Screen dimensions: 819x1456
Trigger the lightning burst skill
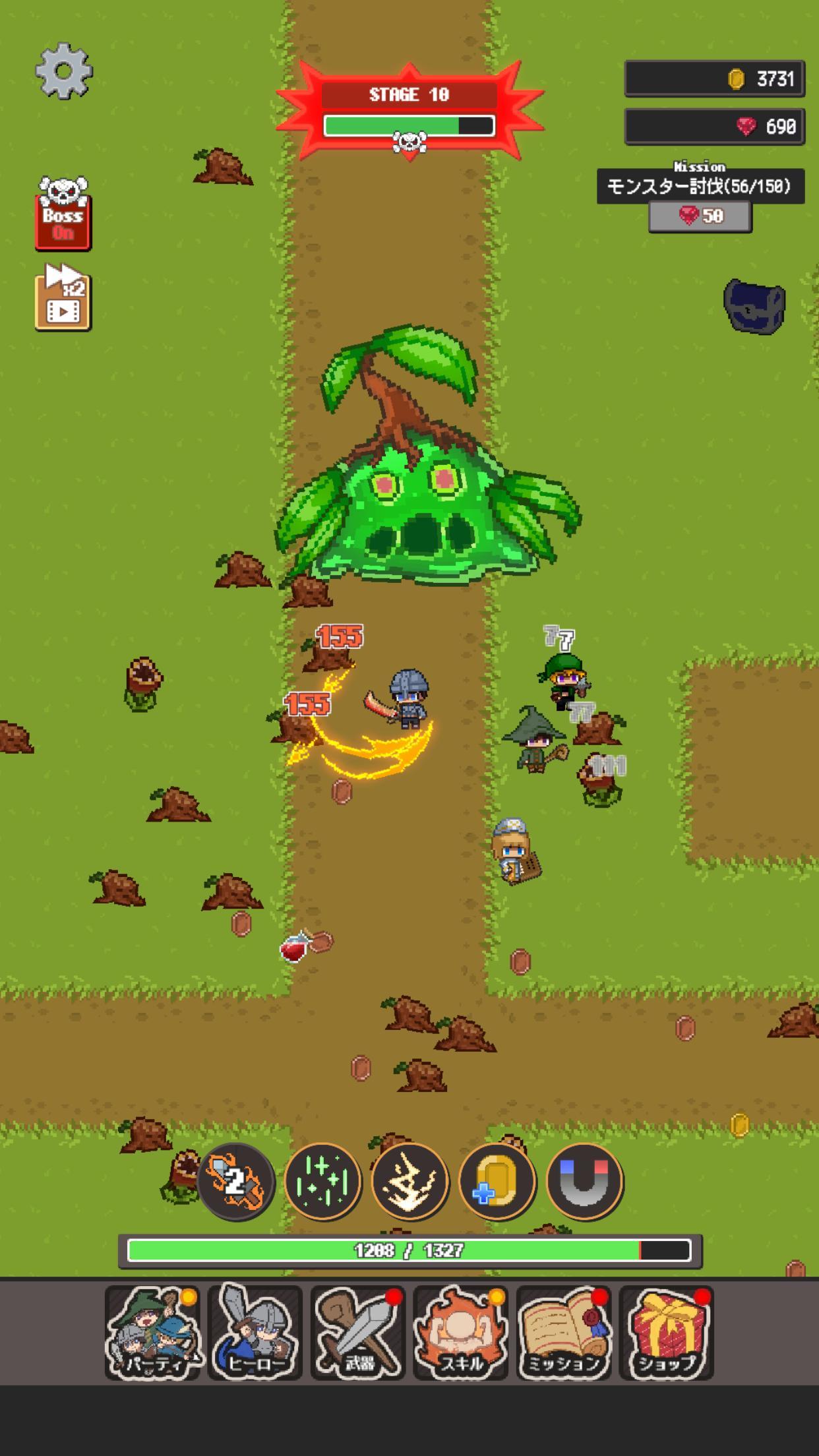[x=410, y=1182]
